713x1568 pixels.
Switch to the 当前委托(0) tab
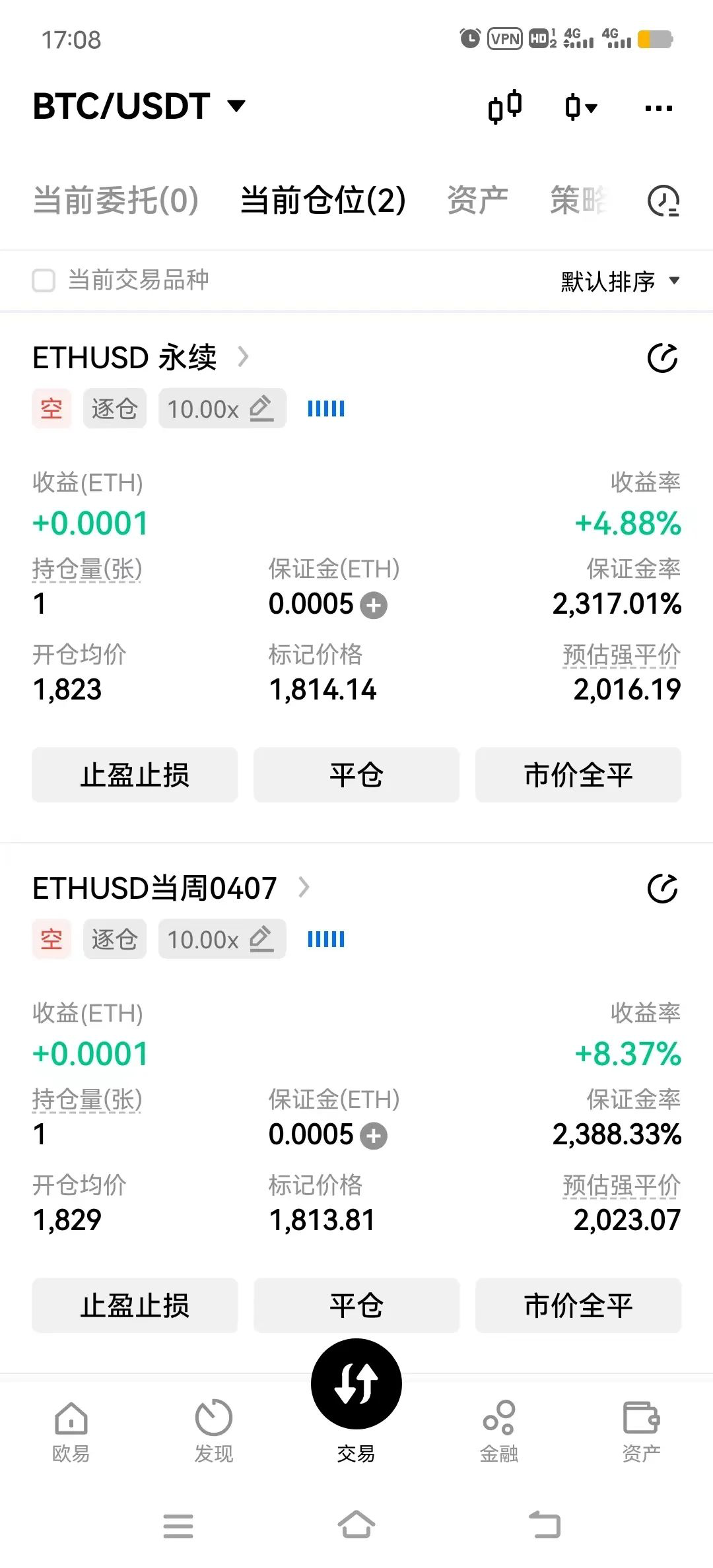116,200
